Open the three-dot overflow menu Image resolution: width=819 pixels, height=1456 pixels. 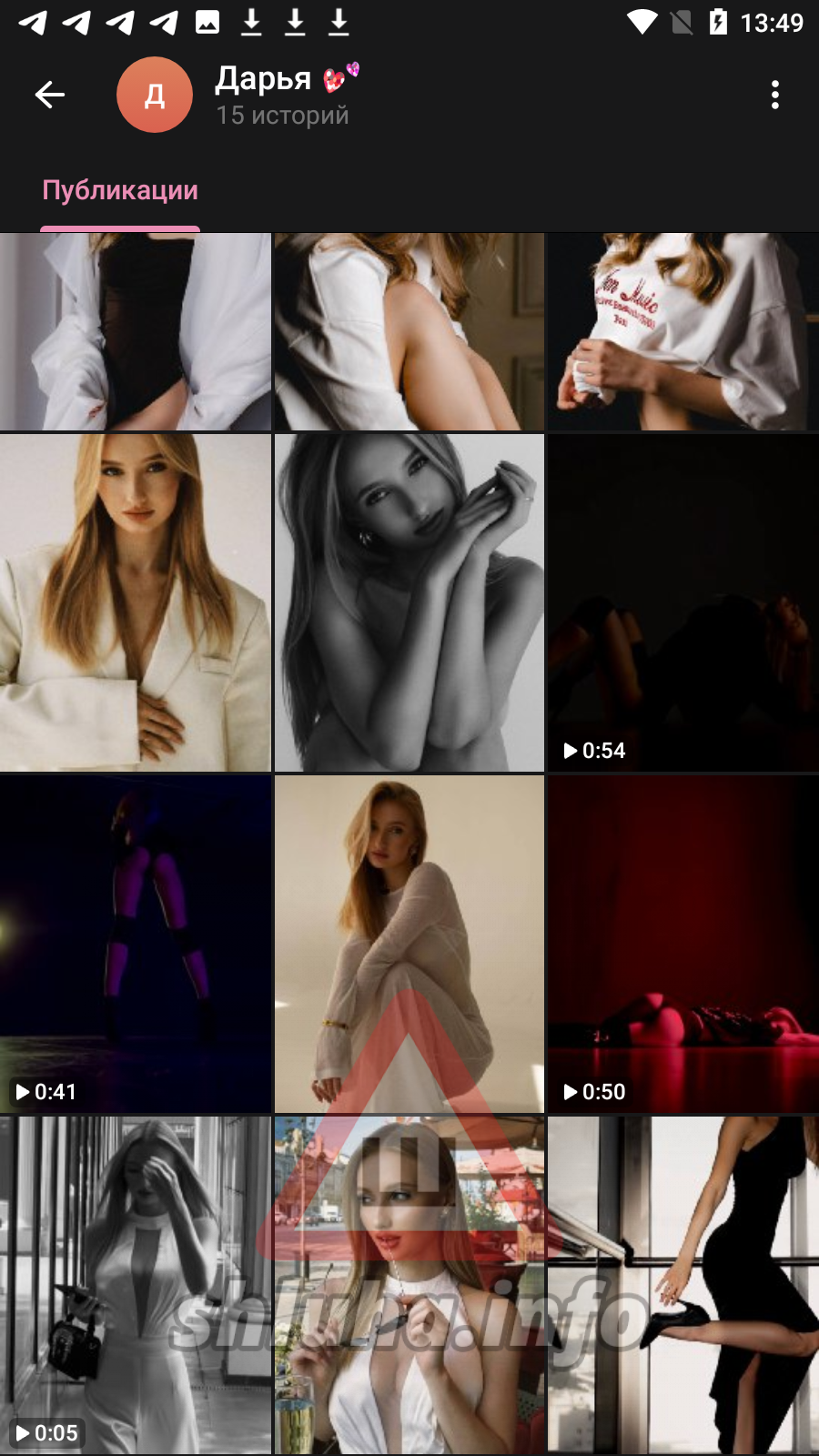point(774,95)
